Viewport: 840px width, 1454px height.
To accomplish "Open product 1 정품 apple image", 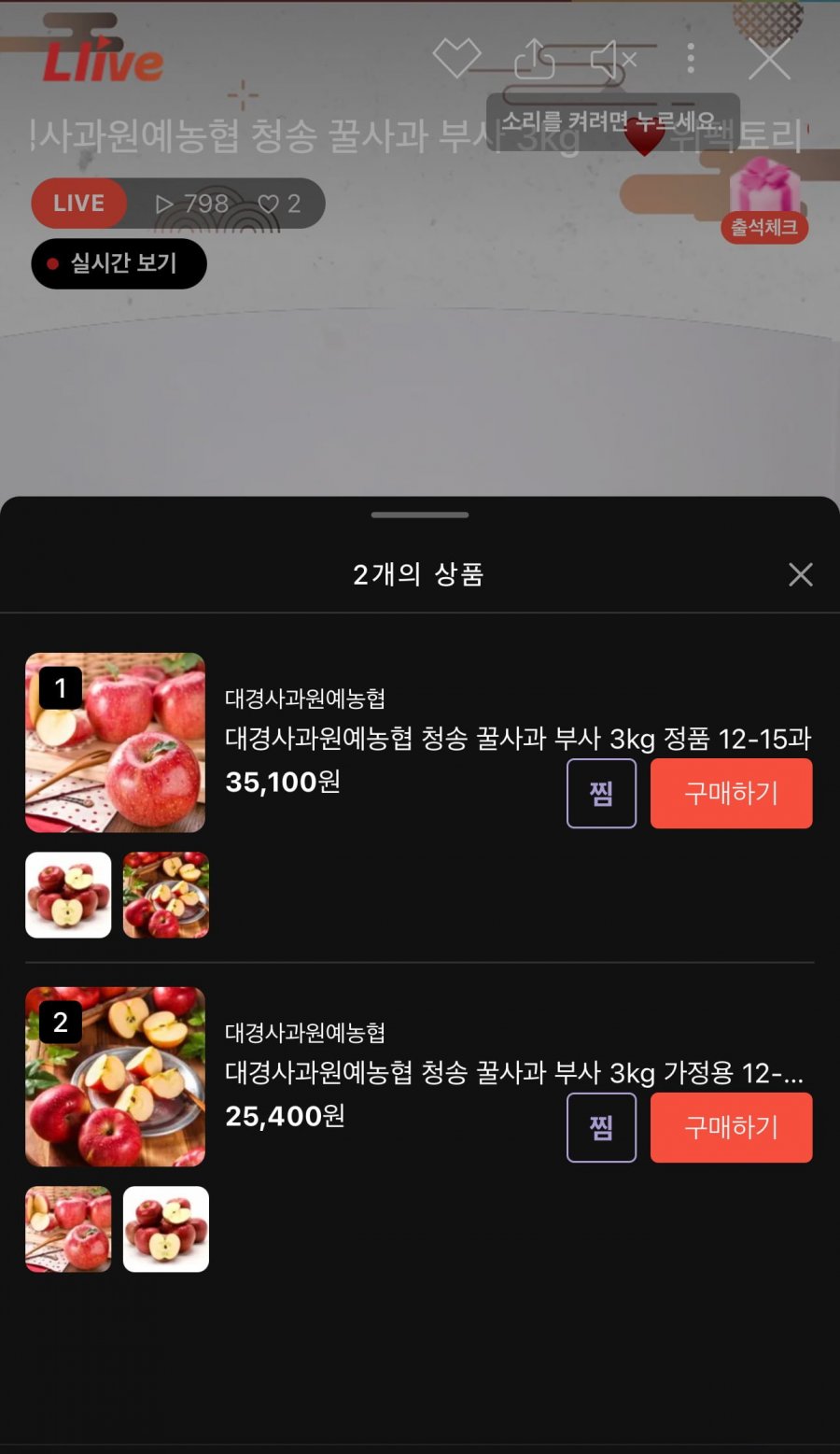I will coord(115,742).
